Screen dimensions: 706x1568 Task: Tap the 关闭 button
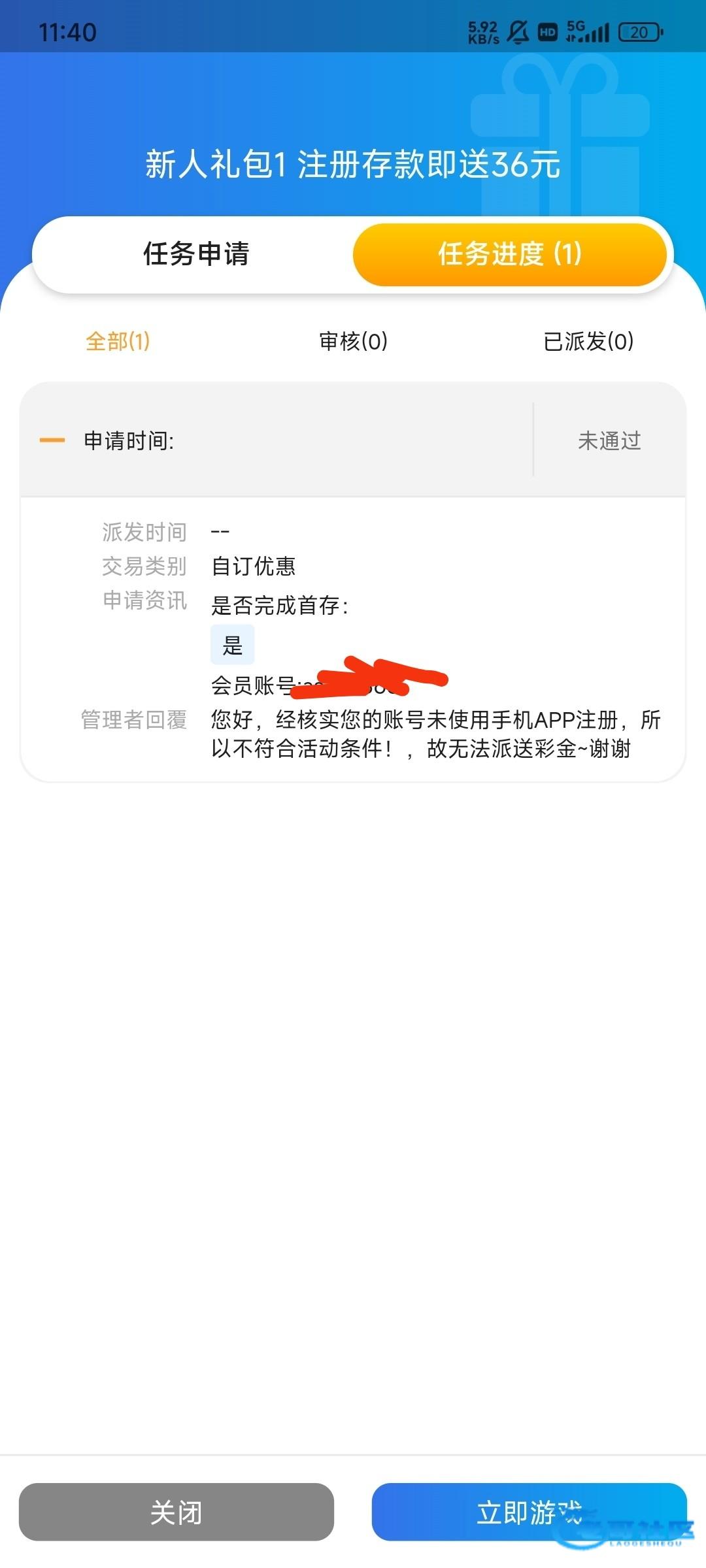pos(176,1512)
